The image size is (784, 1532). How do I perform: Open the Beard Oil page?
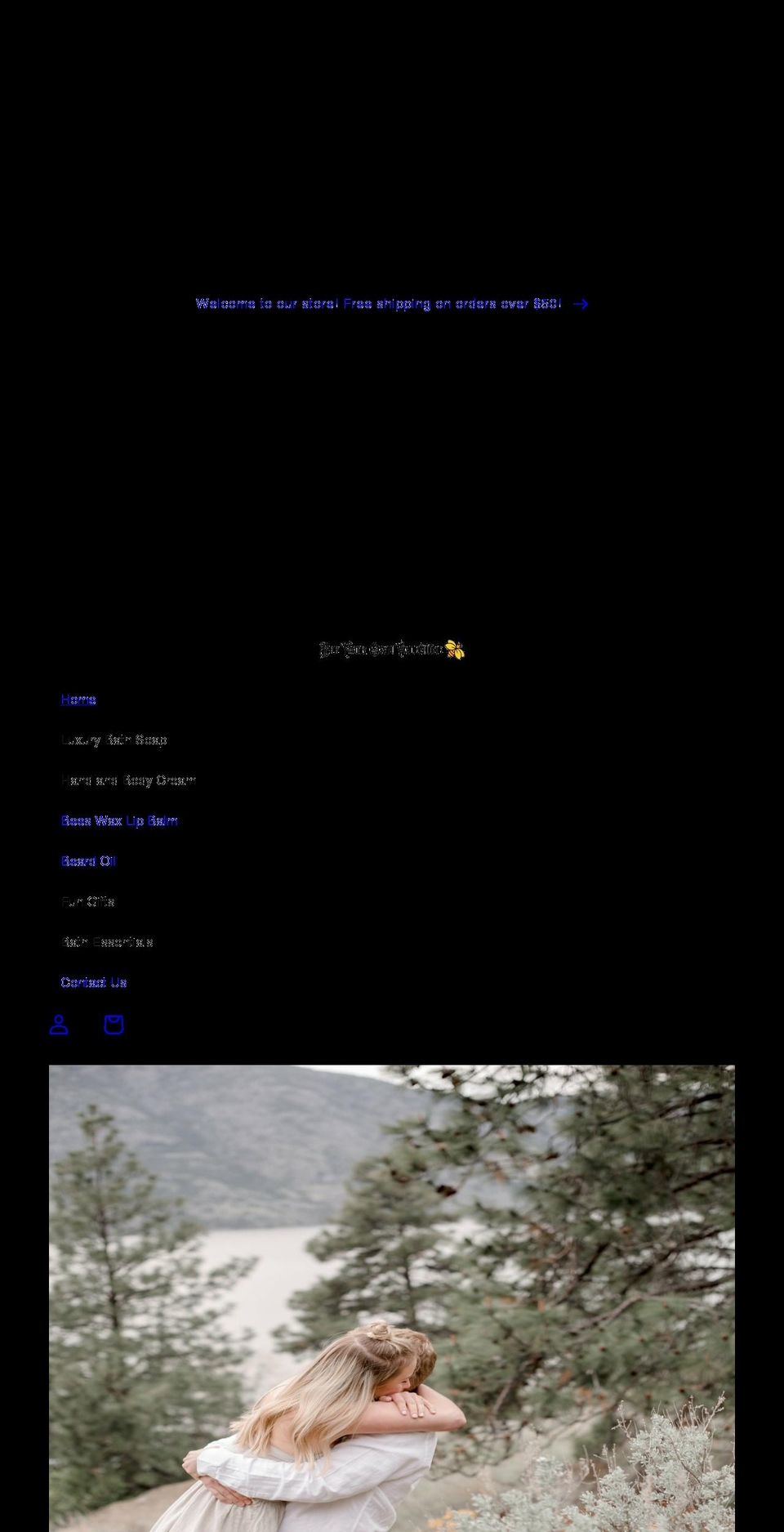click(88, 861)
